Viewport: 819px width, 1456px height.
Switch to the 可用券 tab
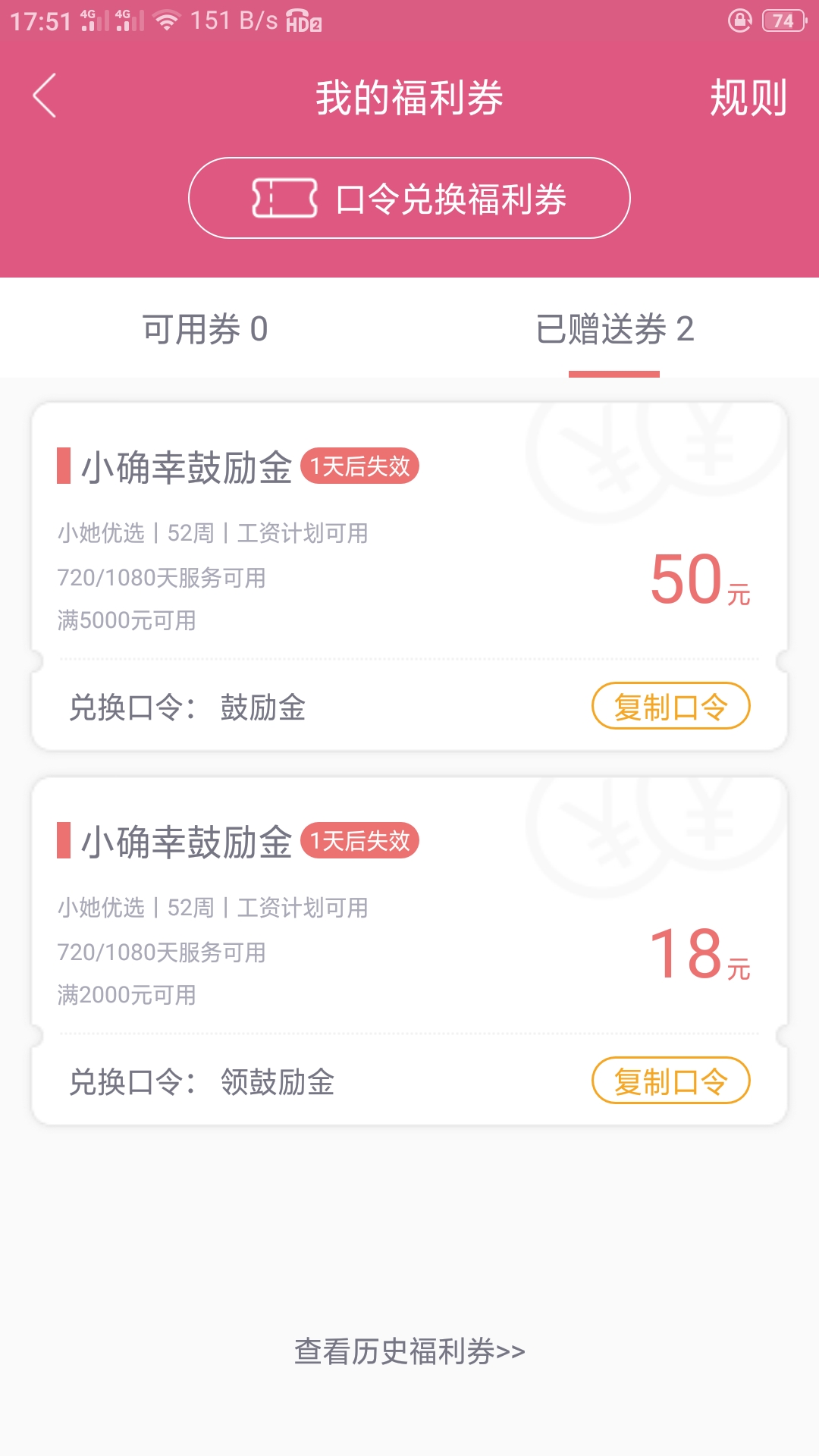(x=205, y=329)
